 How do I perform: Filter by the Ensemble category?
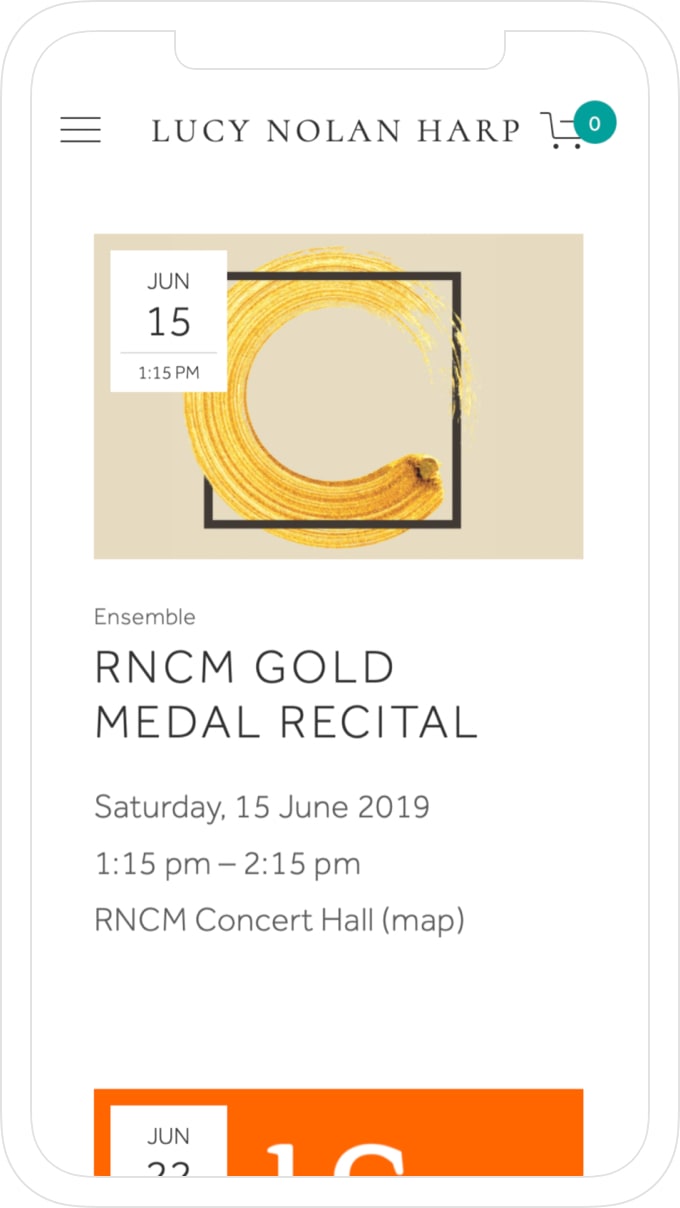[144, 617]
